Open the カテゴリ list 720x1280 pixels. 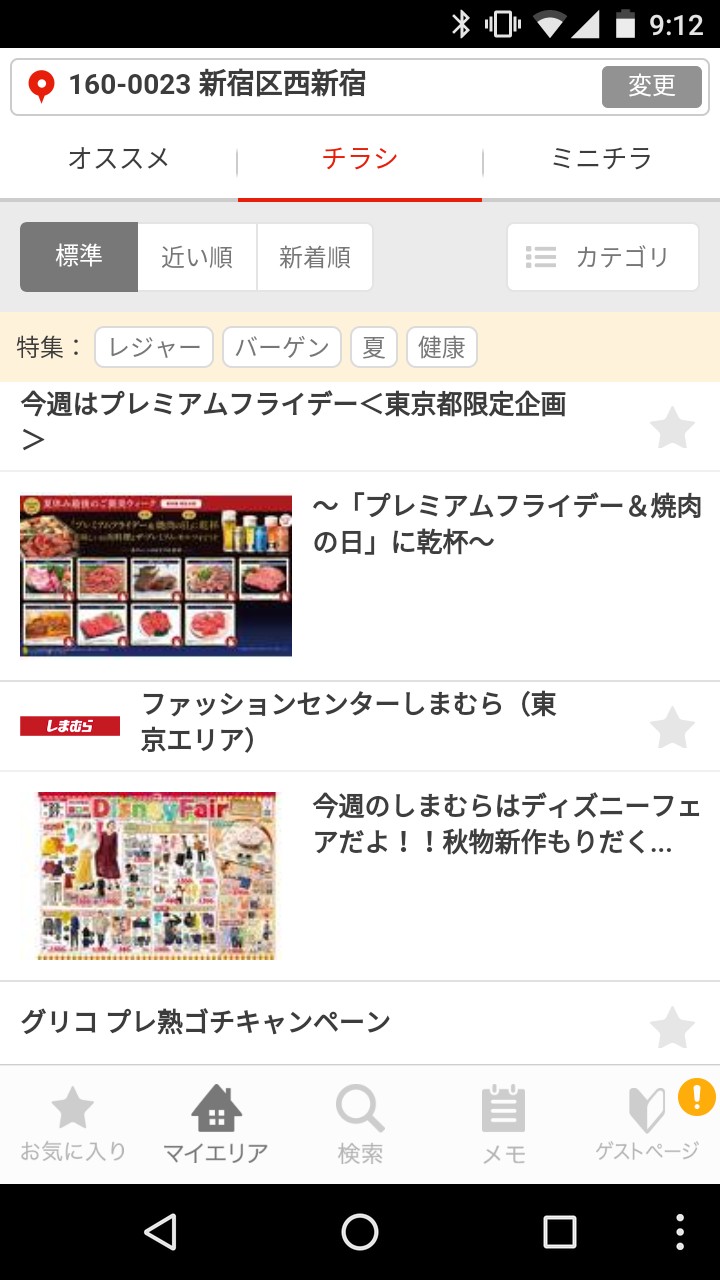[602, 257]
